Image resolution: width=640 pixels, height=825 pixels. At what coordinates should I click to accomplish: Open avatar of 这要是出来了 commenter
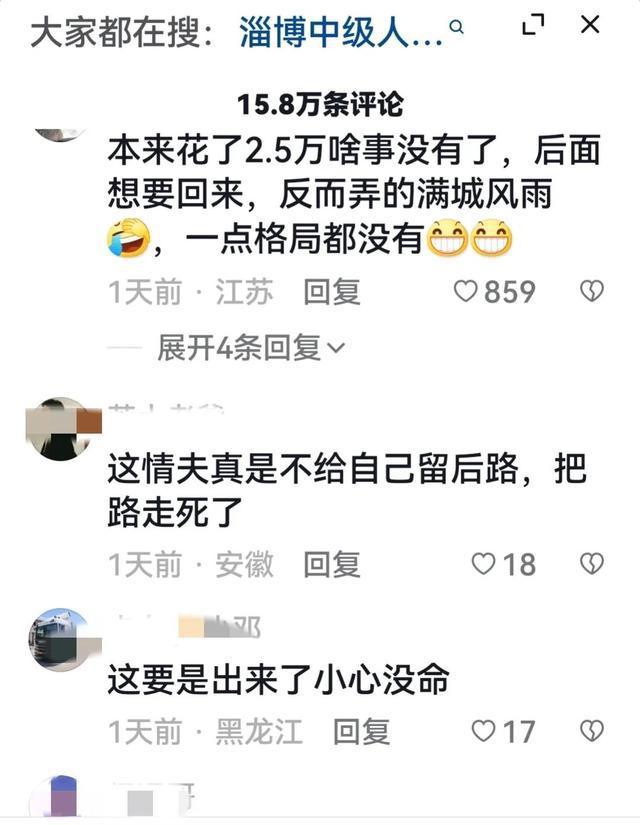point(62,638)
